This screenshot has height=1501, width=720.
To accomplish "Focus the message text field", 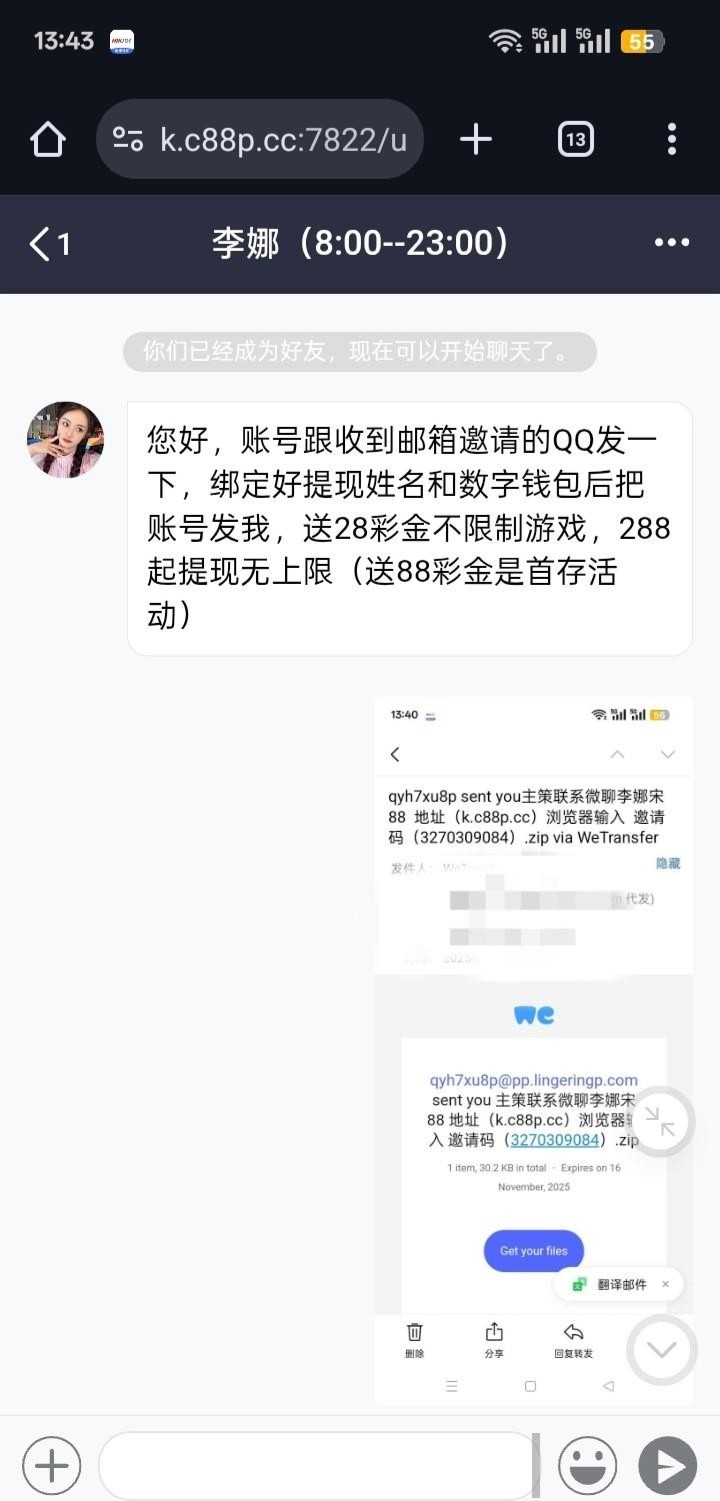I will pos(318,1466).
